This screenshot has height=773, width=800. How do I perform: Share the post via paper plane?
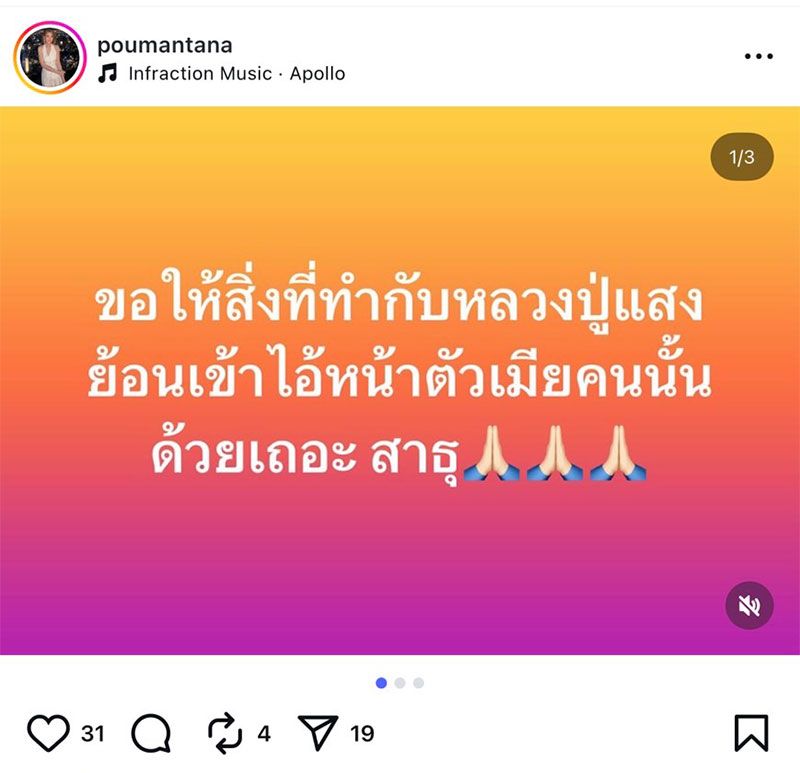coord(317,734)
